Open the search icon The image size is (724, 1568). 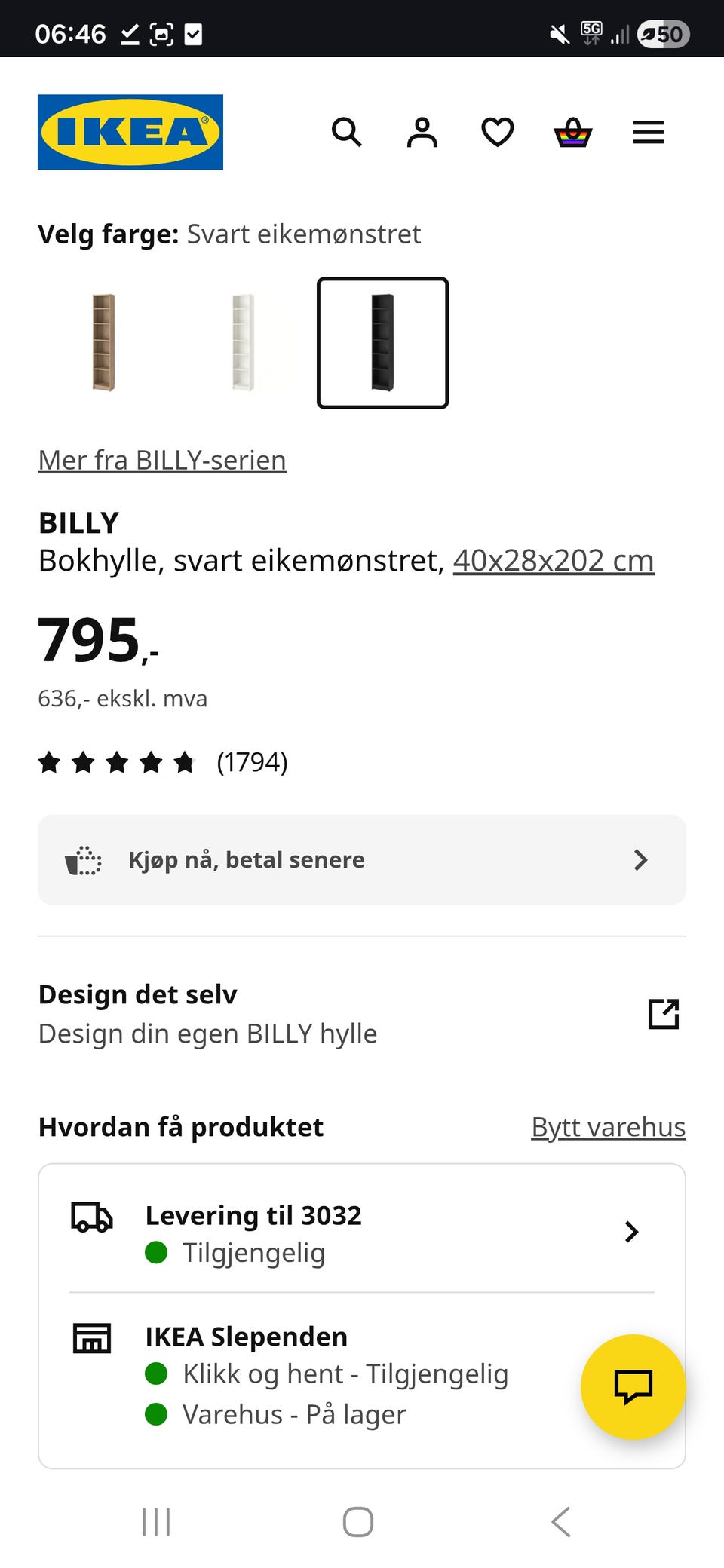(347, 133)
